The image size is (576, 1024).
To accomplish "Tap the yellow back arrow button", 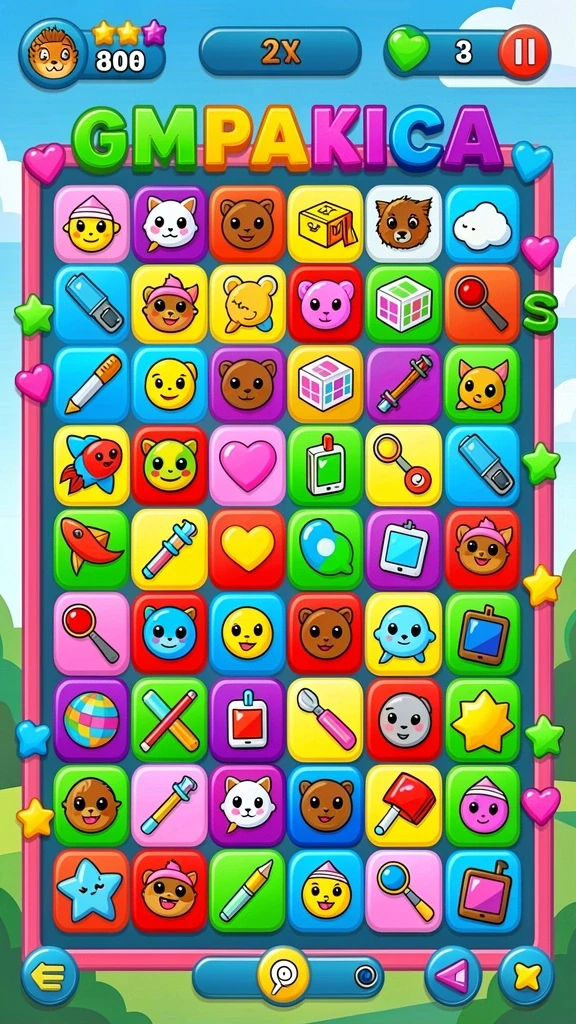I will (x=50, y=976).
